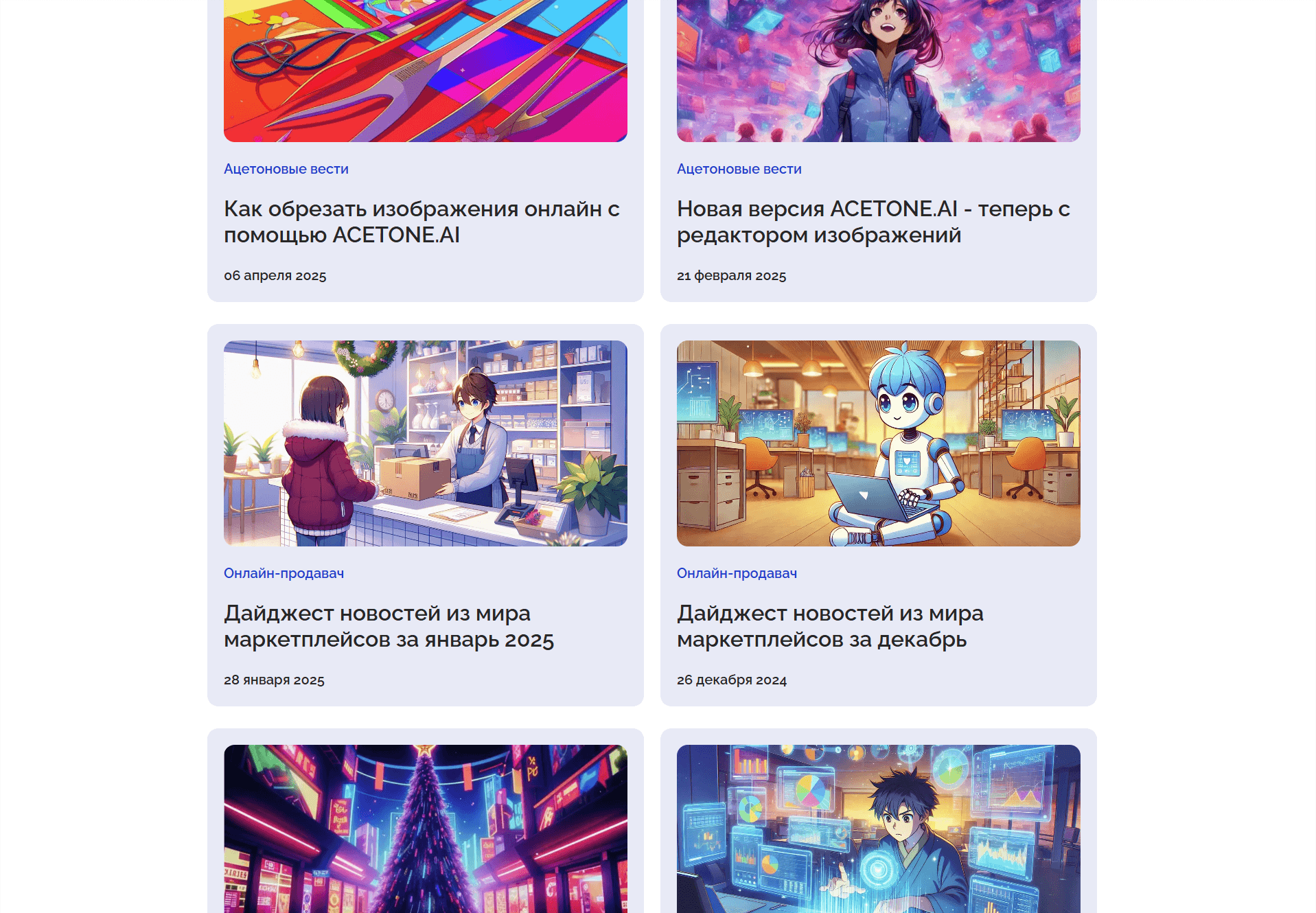Open the article about cropping images online
The width and height of the screenshot is (1316, 913).
click(422, 222)
